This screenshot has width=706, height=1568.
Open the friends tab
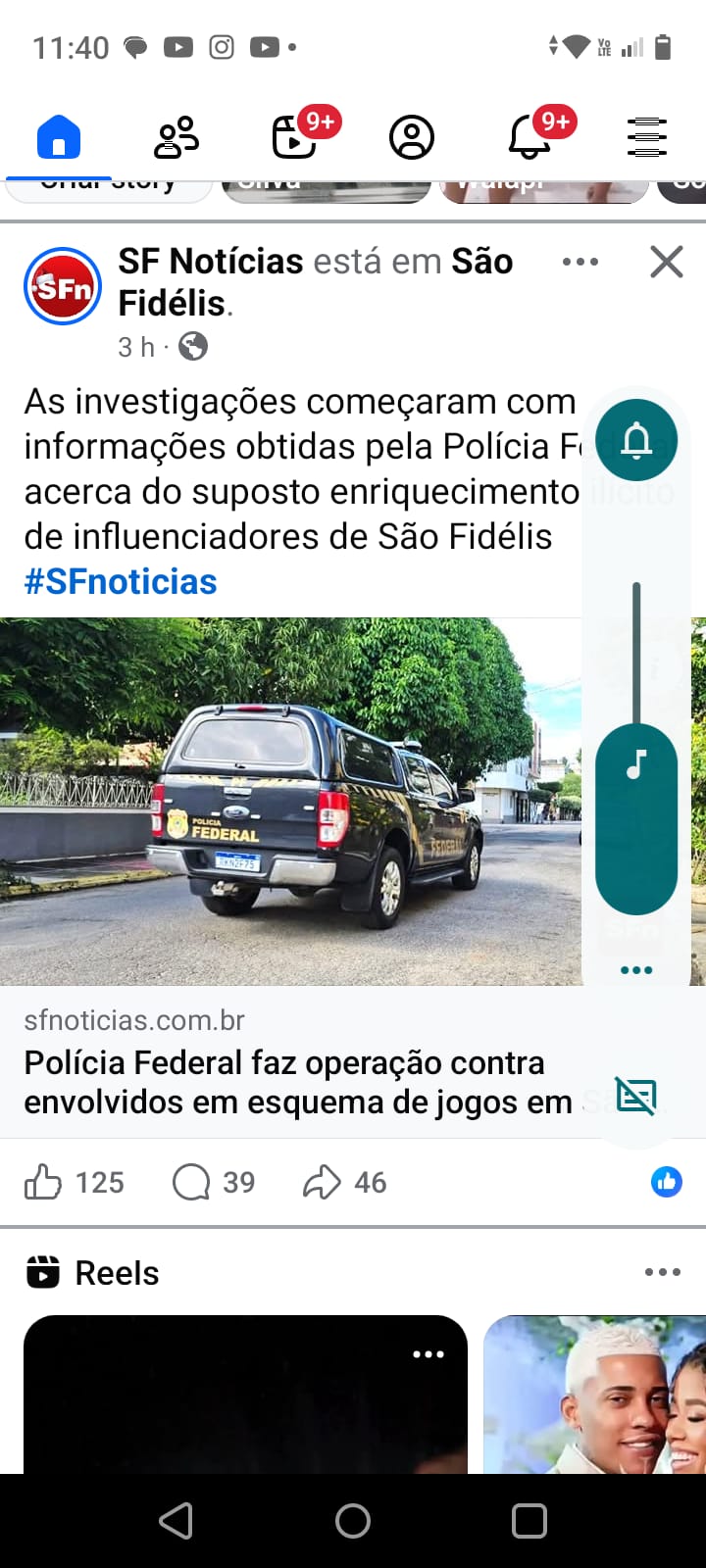pyautogui.click(x=176, y=137)
